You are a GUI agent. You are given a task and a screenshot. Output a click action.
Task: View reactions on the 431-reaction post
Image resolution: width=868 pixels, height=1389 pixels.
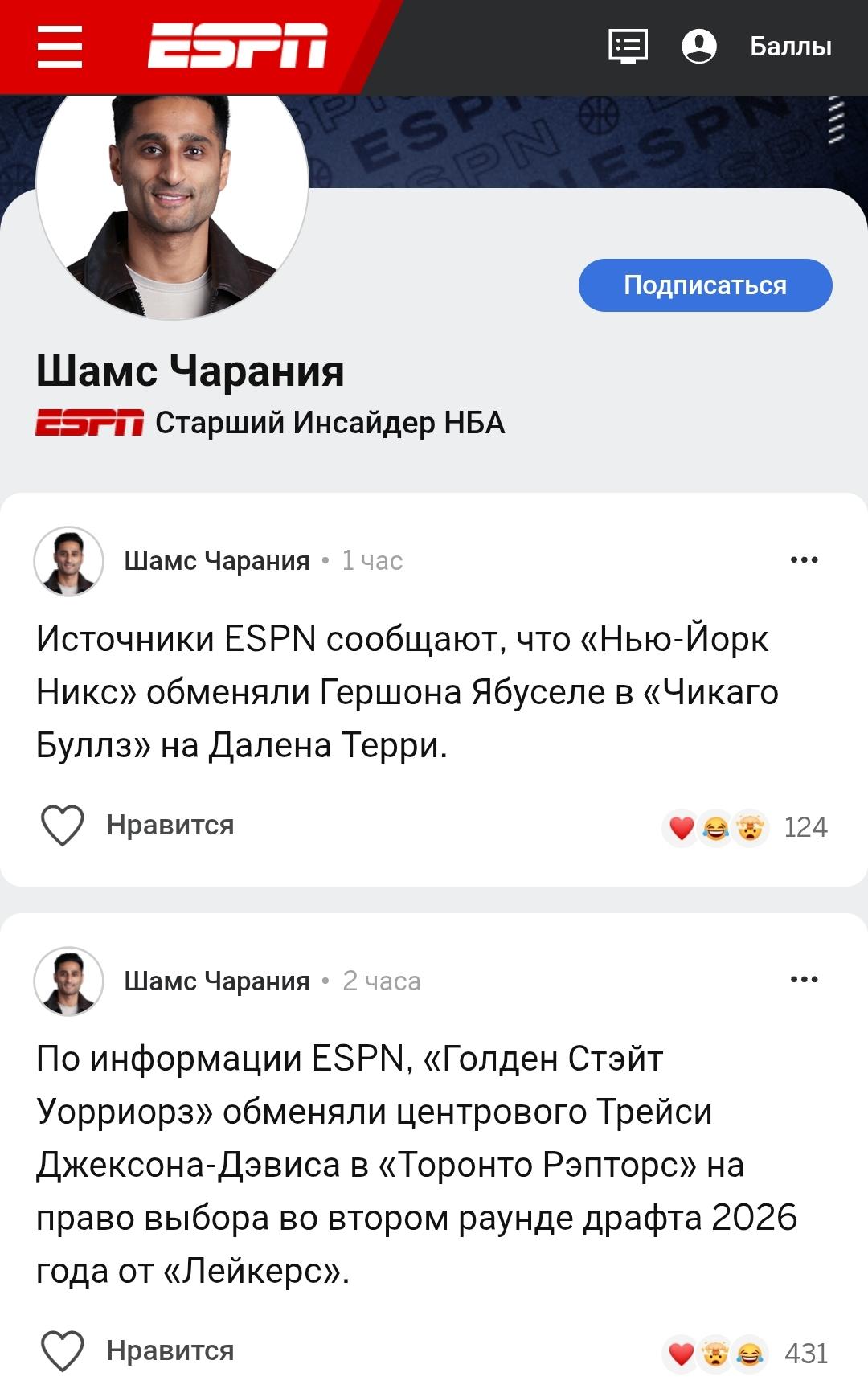pyautogui.click(x=744, y=1354)
